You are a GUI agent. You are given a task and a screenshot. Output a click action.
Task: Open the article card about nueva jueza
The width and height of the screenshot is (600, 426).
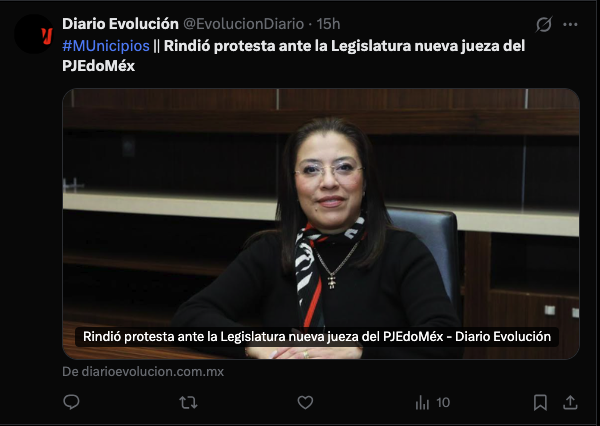pyautogui.click(x=320, y=222)
